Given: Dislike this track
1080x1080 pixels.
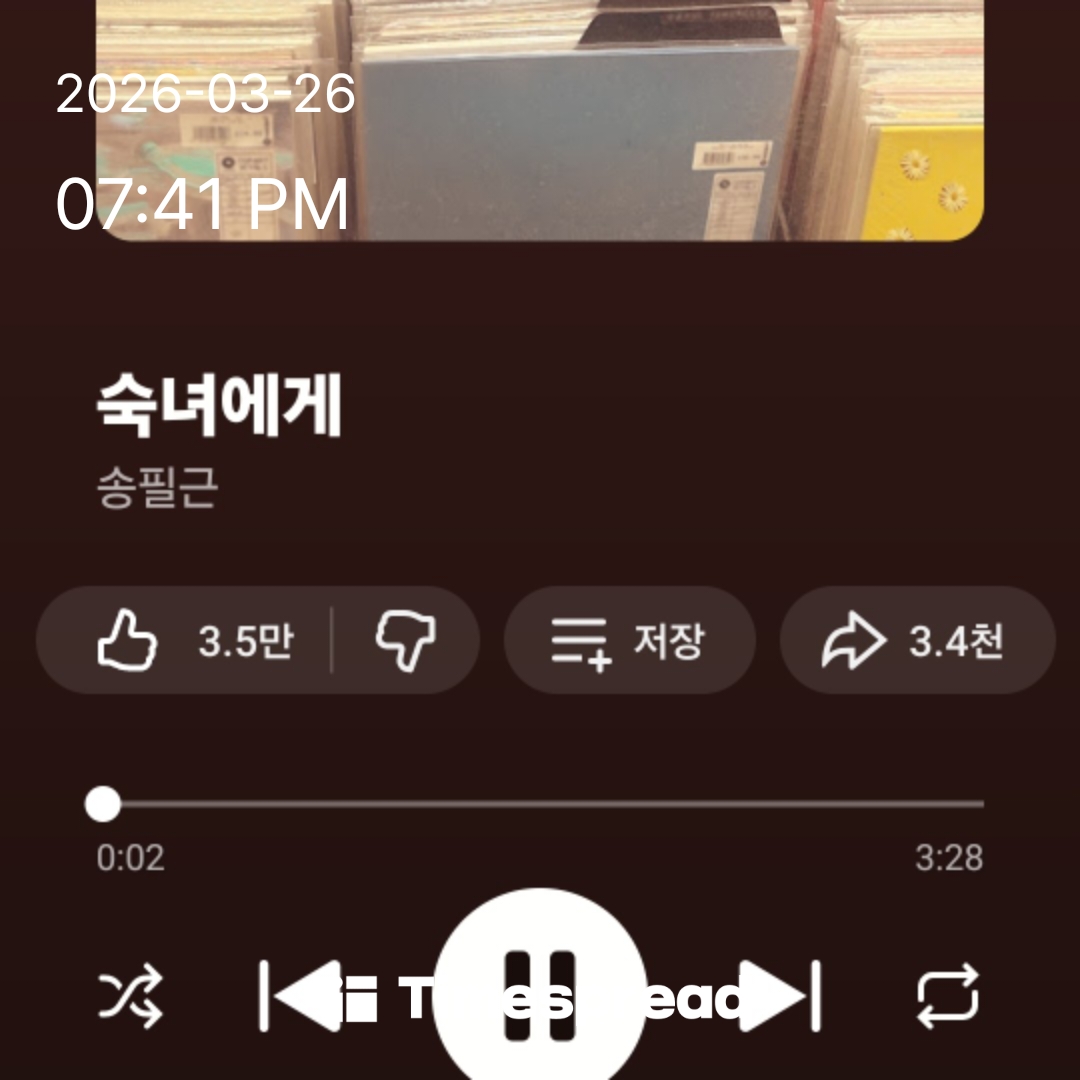Looking at the screenshot, I should coord(405,641).
